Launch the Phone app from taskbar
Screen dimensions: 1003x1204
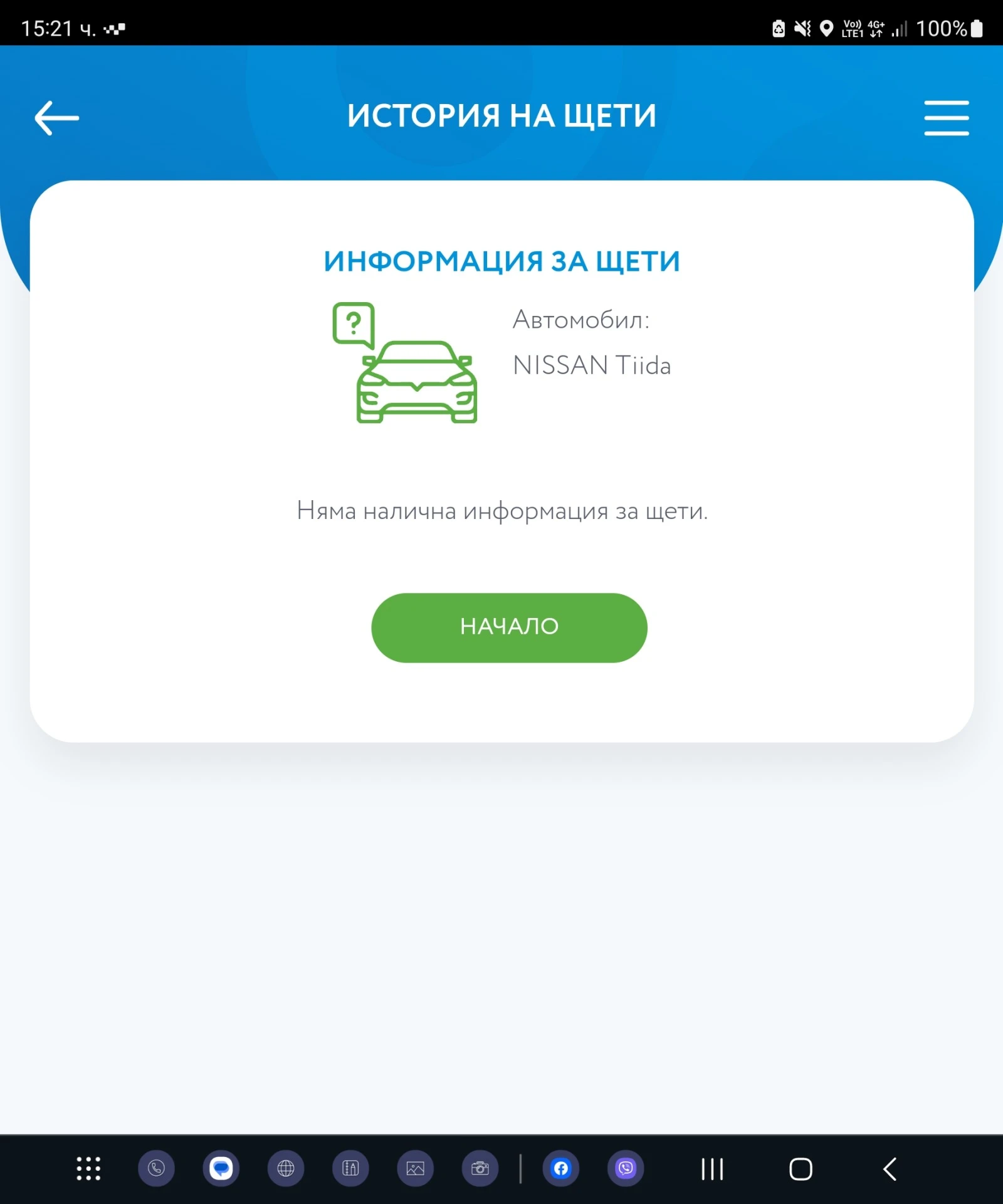[x=156, y=1168]
